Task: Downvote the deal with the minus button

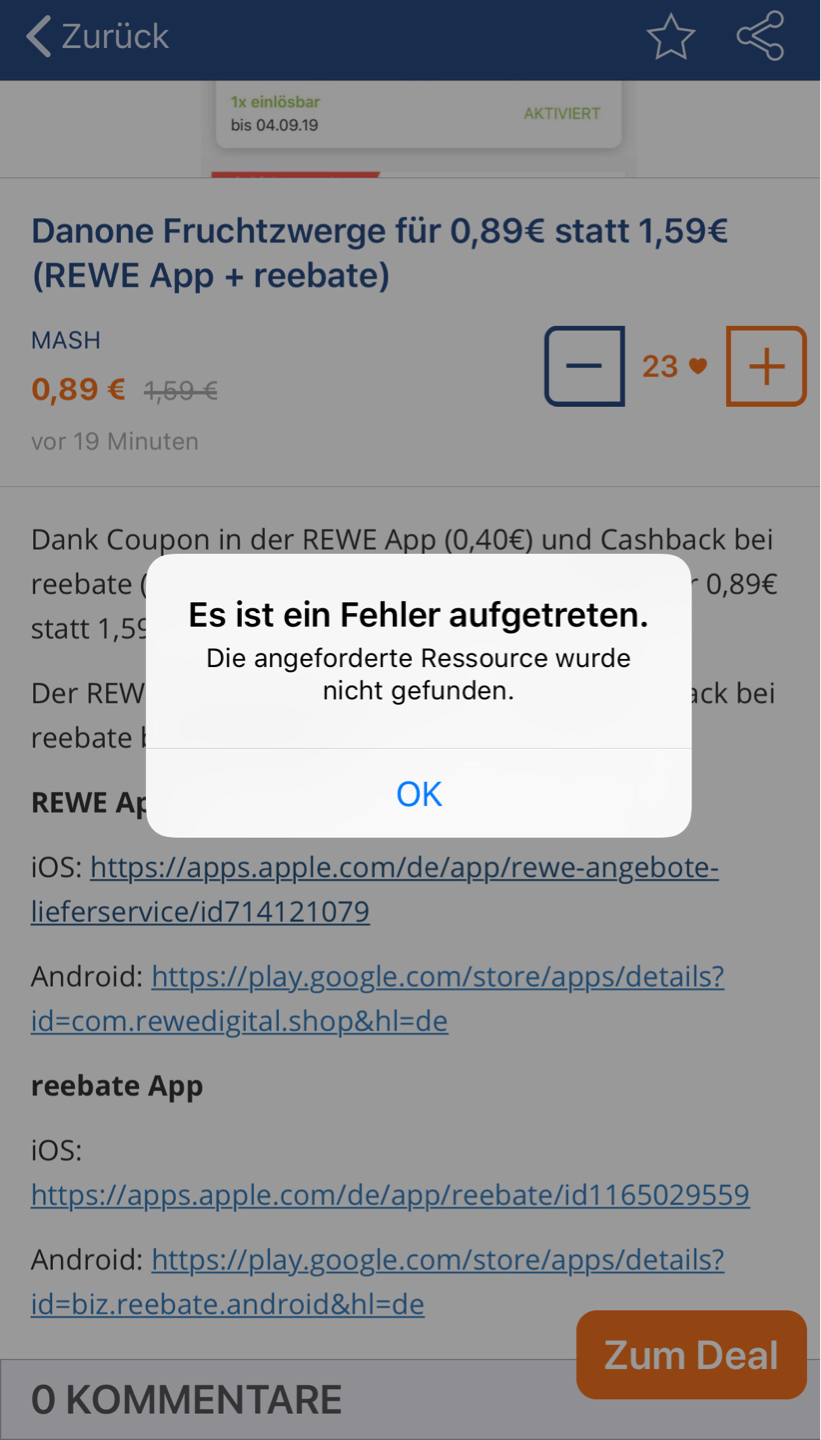Action: pyautogui.click(x=584, y=366)
